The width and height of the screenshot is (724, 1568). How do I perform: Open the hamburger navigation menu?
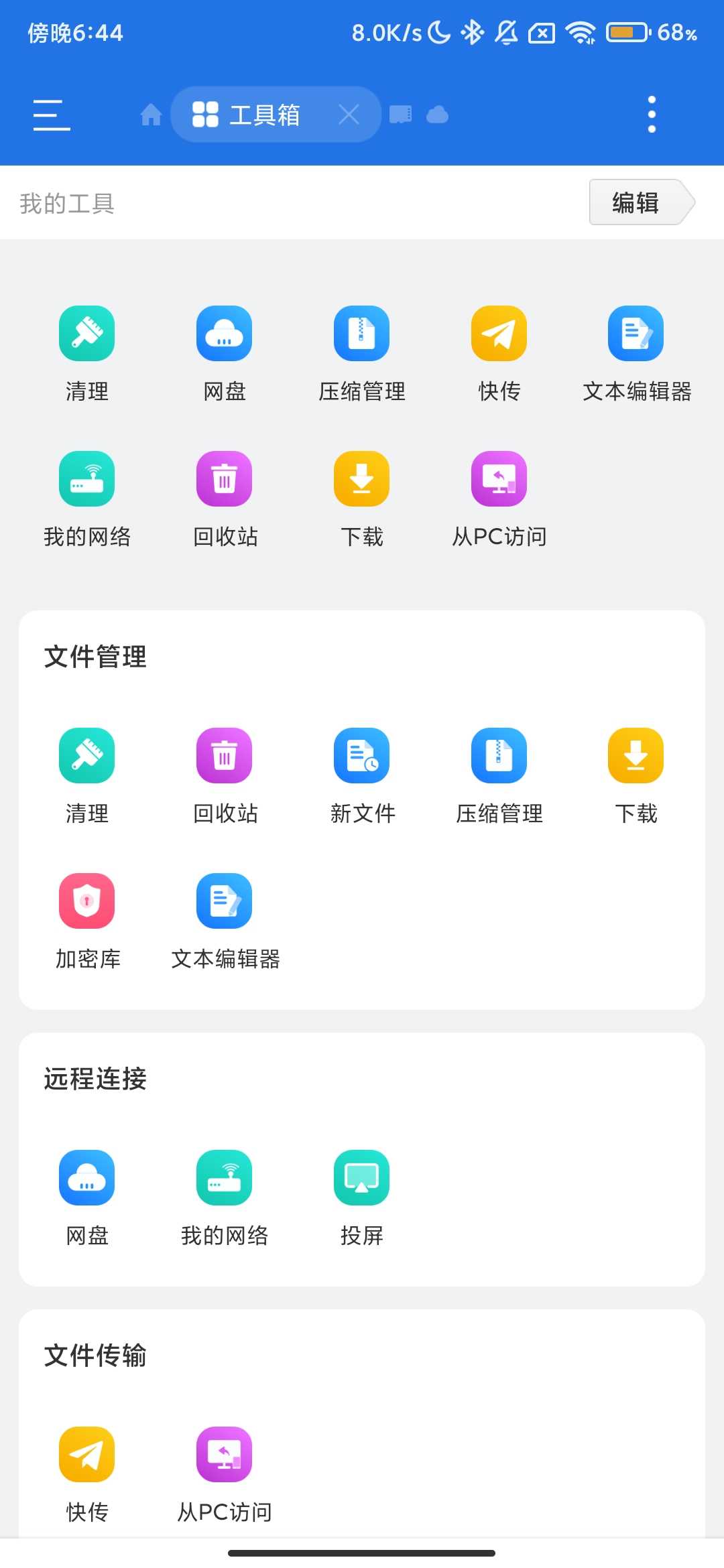(52, 114)
